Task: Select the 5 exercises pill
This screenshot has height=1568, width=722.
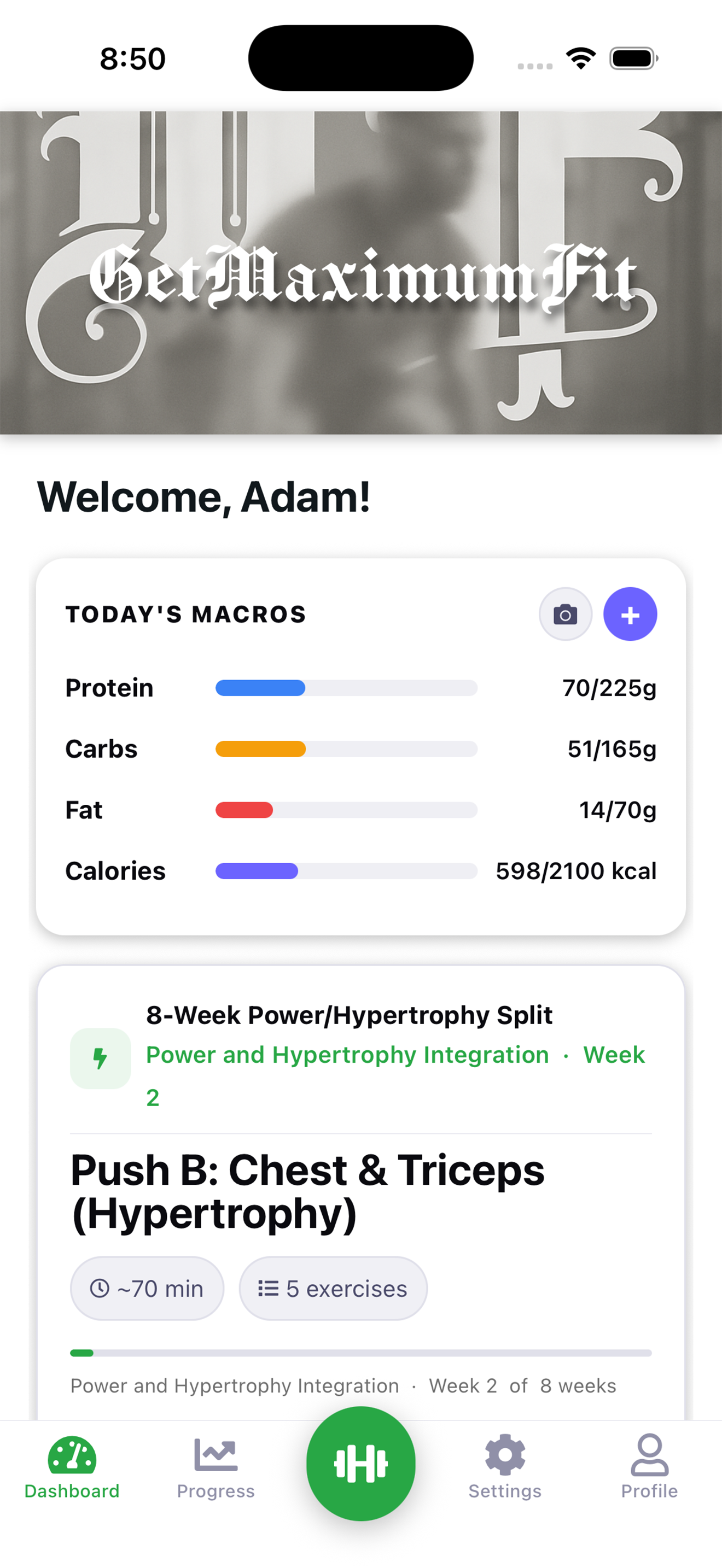Action: click(x=332, y=1289)
